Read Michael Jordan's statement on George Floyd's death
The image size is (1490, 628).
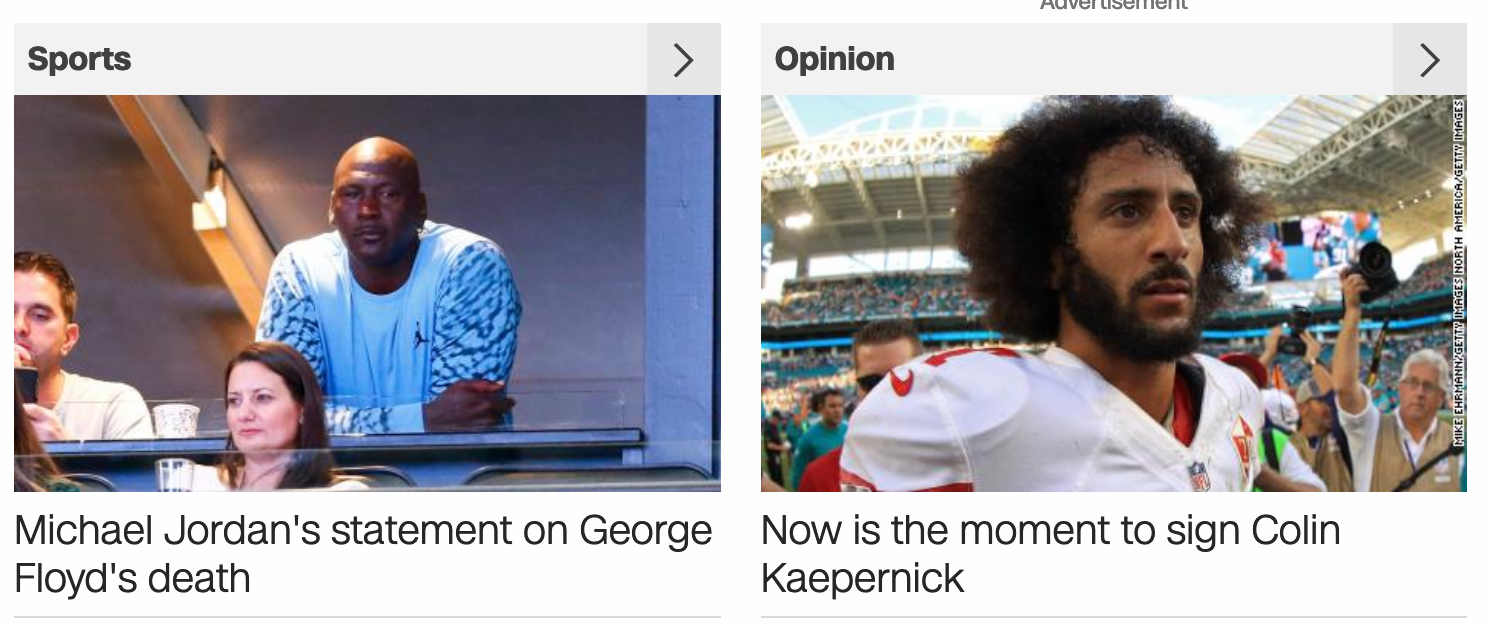click(x=362, y=554)
